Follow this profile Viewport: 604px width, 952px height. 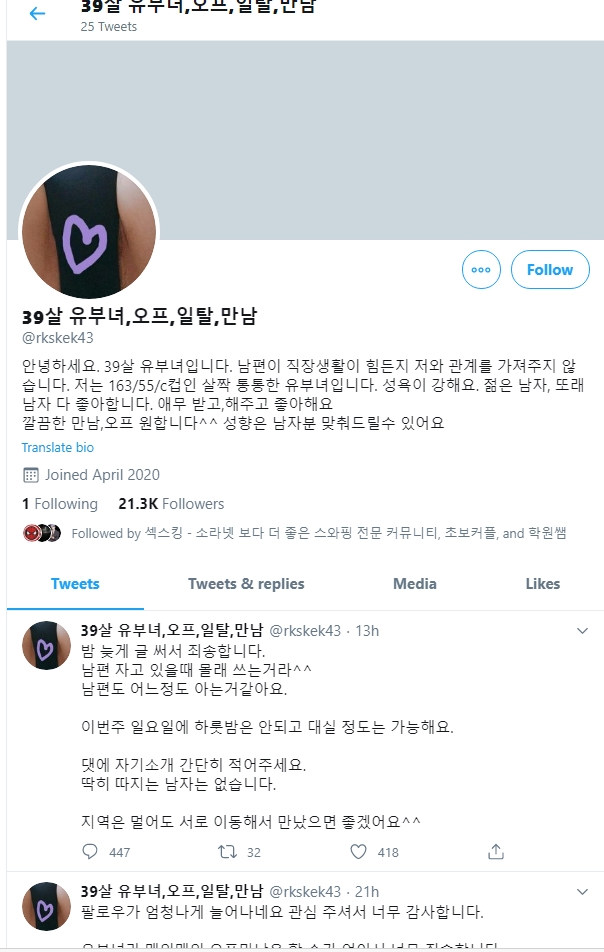(549, 270)
